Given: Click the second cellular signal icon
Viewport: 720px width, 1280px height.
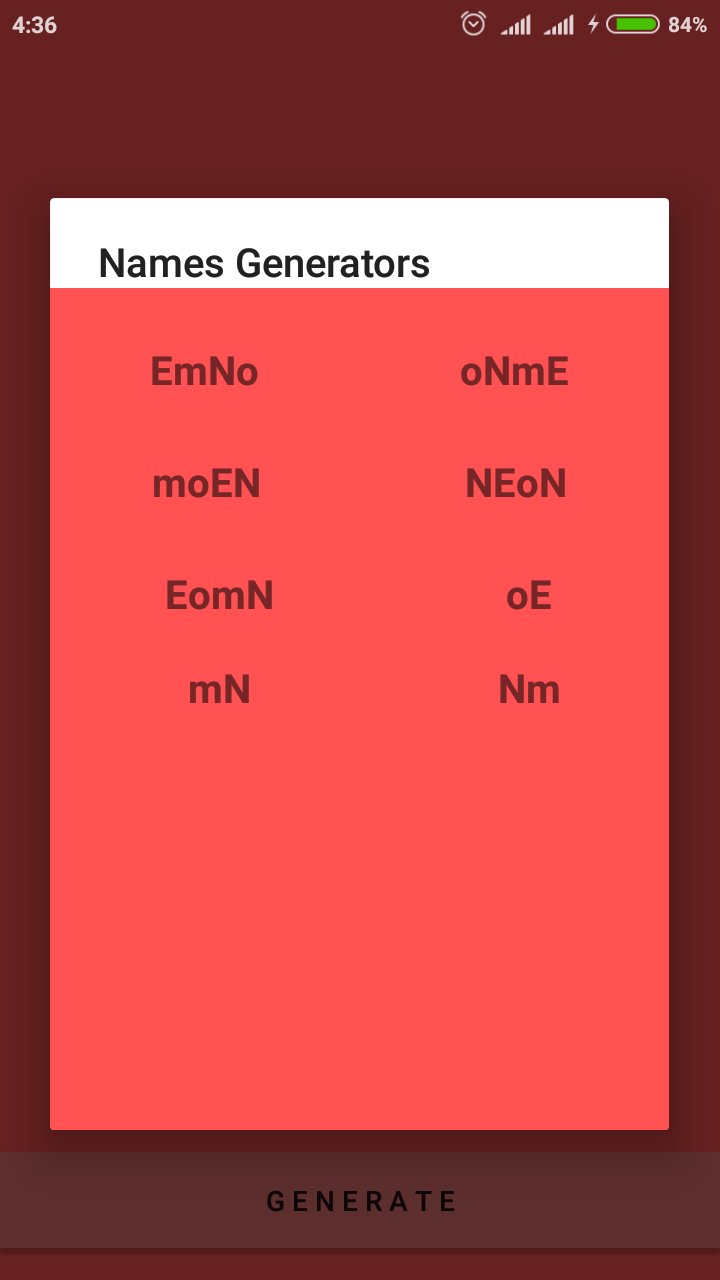Looking at the screenshot, I should tap(561, 24).
